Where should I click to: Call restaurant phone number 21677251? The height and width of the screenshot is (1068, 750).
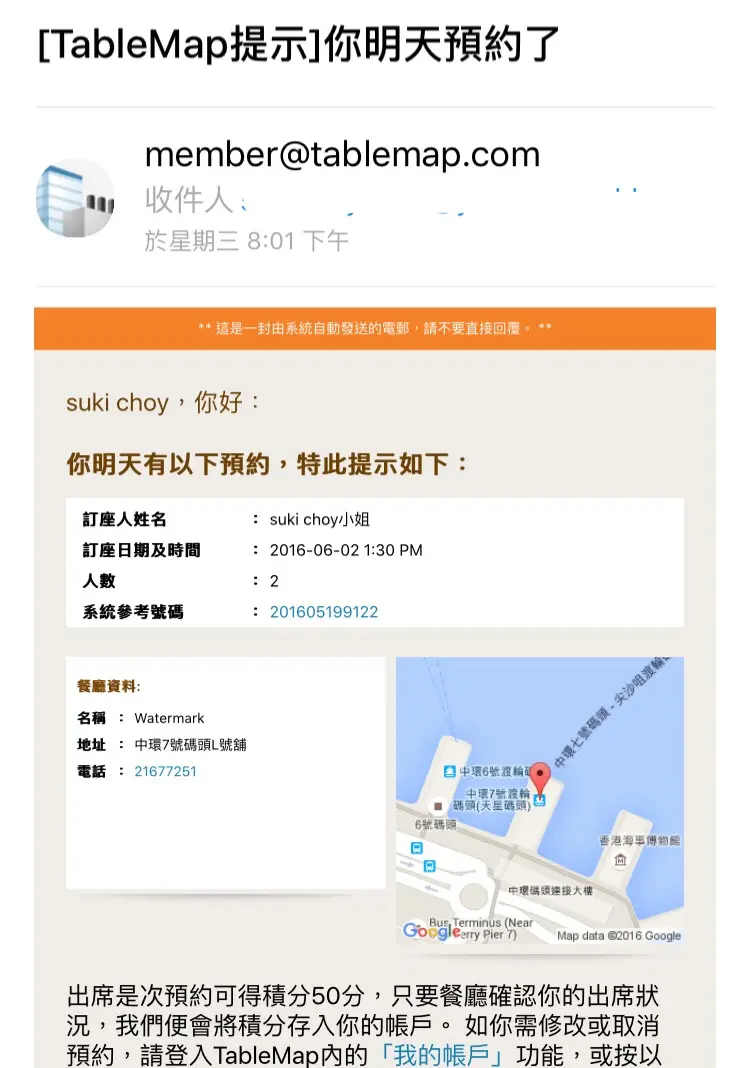pyautogui.click(x=165, y=771)
